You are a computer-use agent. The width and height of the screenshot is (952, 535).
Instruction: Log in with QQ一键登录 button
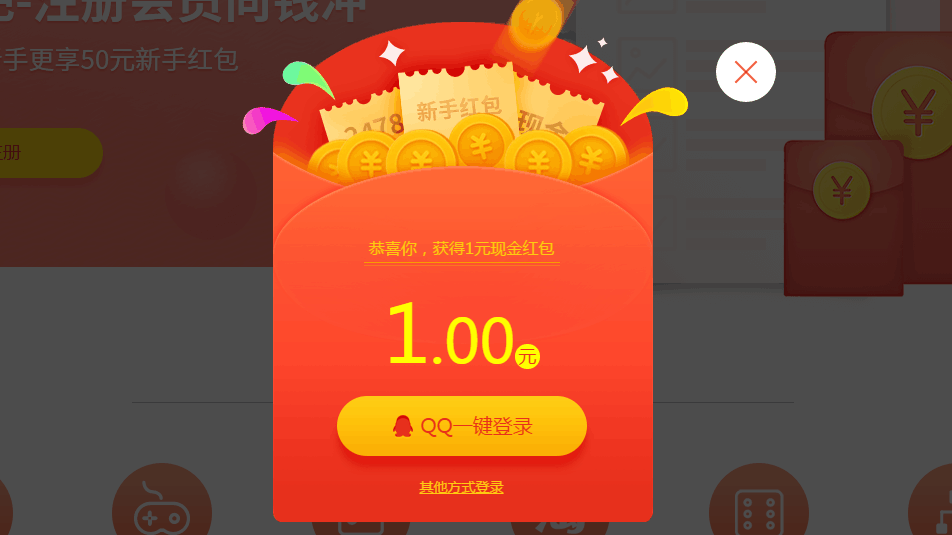pyautogui.click(x=462, y=426)
